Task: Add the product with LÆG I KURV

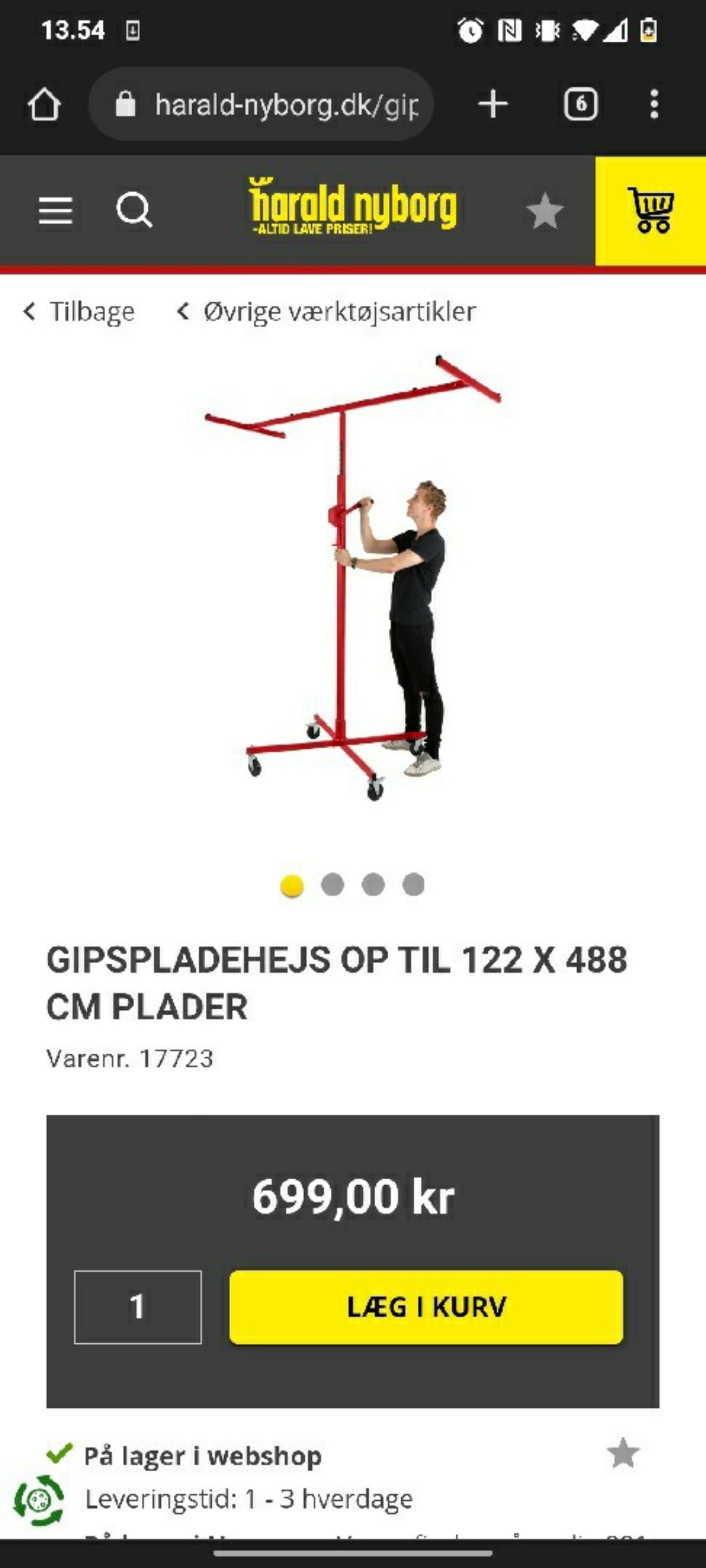Action: click(426, 1307)
